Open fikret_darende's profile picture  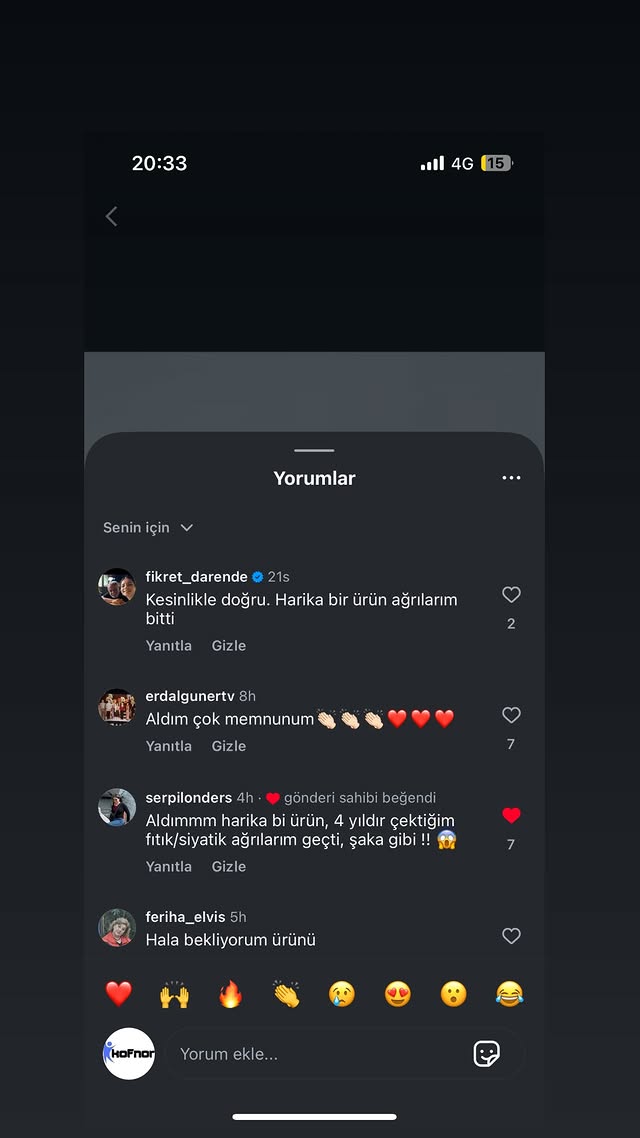(x=117, y=587)
